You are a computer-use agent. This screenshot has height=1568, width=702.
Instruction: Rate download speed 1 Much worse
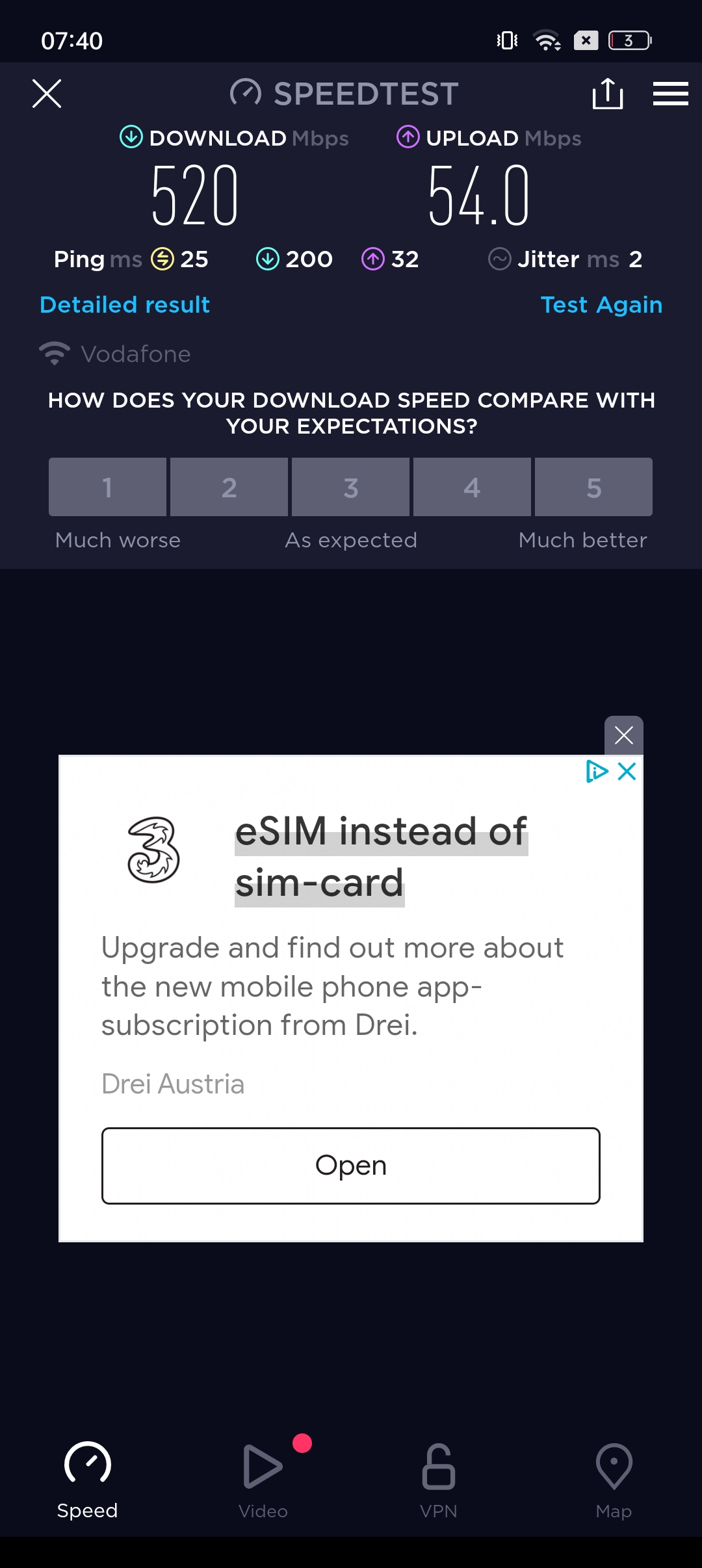tap(107, 487)
